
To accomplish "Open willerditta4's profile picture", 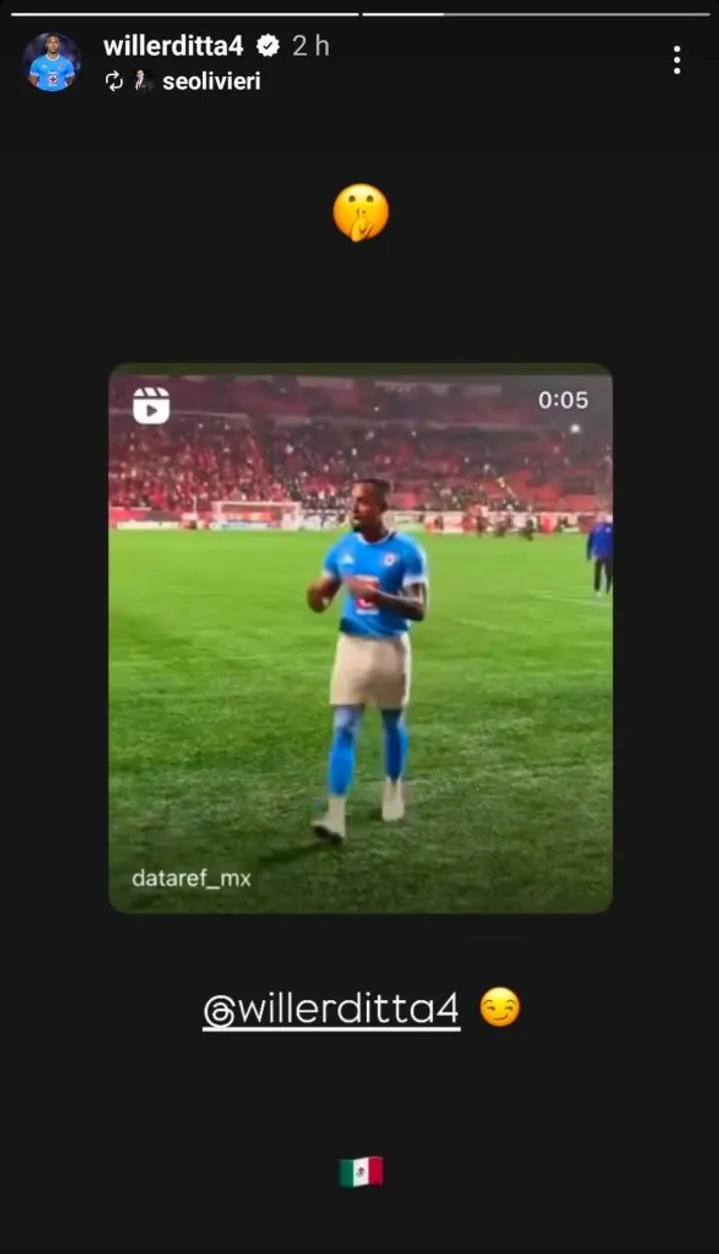I will 51,62.
